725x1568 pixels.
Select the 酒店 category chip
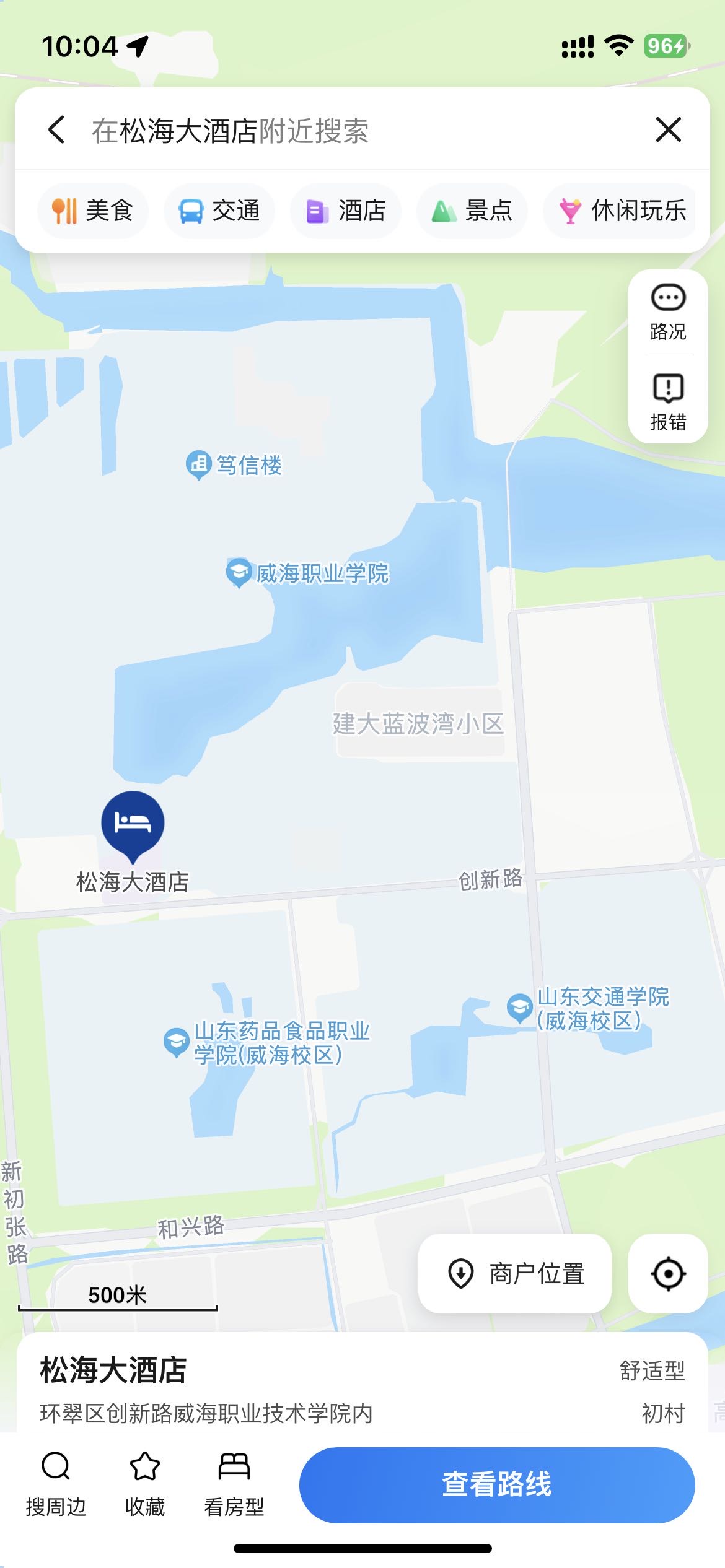tap(346, 211)
